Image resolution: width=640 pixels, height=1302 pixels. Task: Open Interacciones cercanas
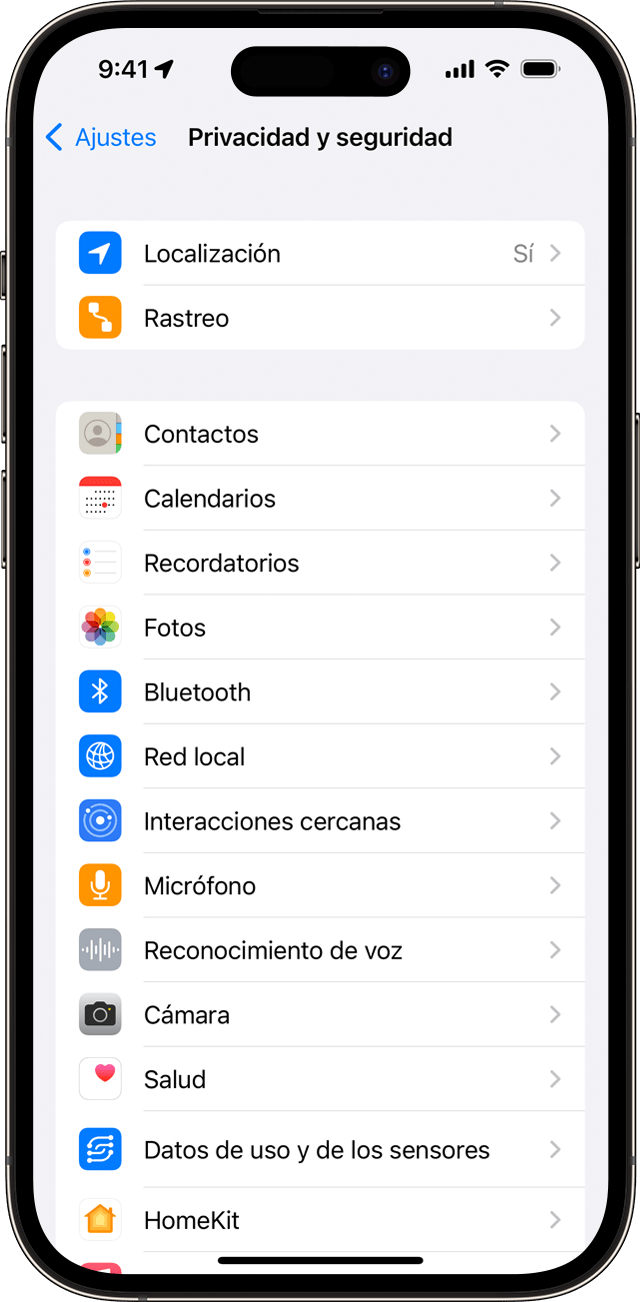(320, 821)
